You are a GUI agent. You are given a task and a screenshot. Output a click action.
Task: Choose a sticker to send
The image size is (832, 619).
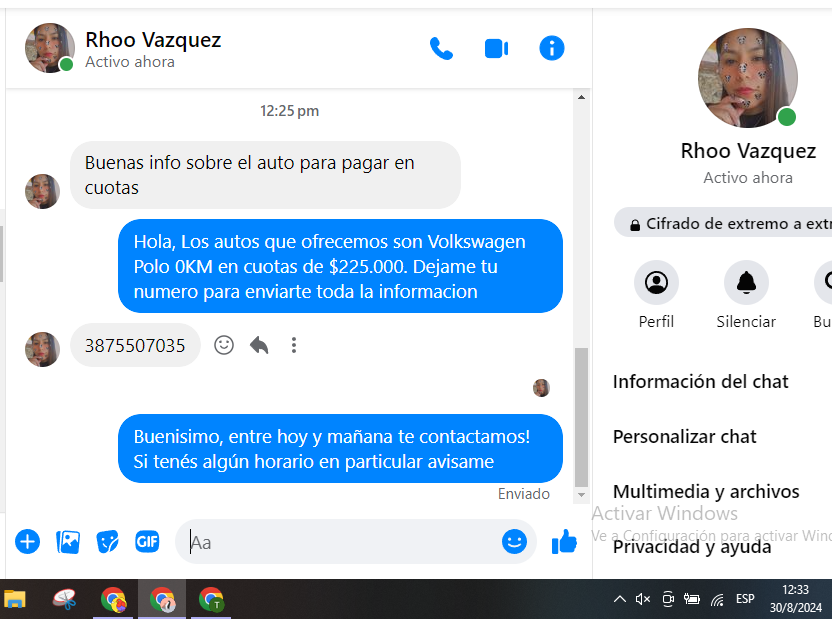tap(107, 542)
